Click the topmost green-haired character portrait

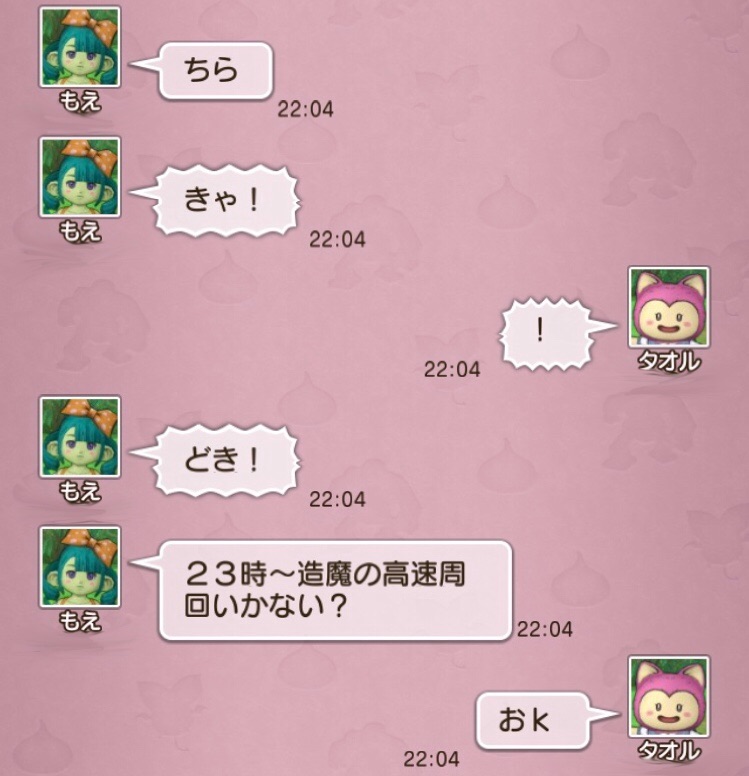[79, 48]
